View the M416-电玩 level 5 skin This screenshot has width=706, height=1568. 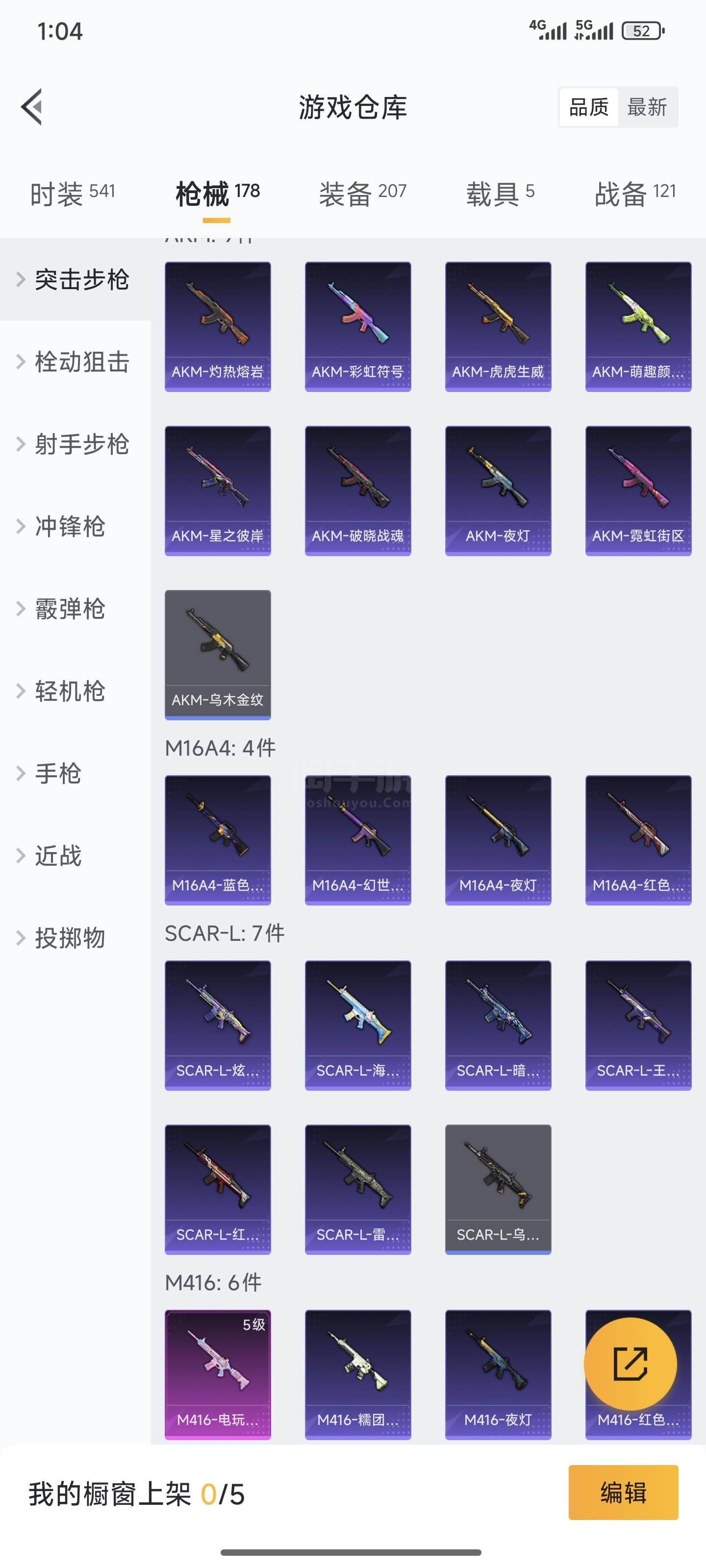tap(218, 1374)
